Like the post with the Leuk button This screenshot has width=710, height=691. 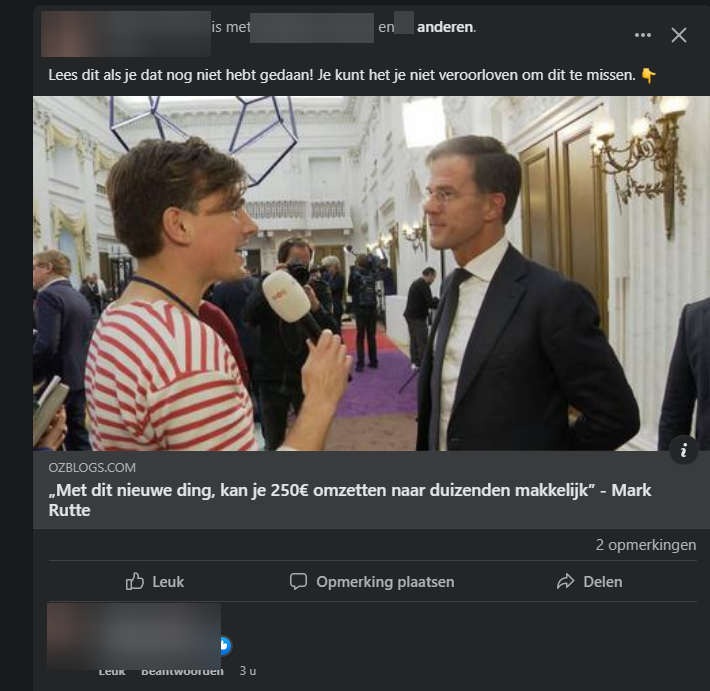tap(155, 581)
